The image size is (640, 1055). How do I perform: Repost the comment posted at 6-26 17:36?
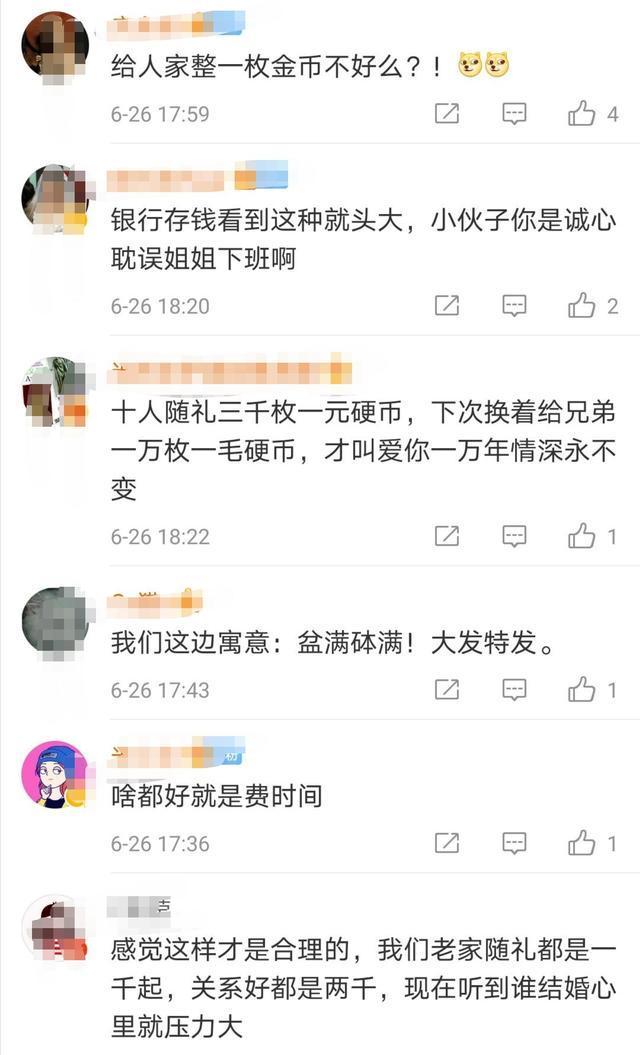[x=447, y=844]
